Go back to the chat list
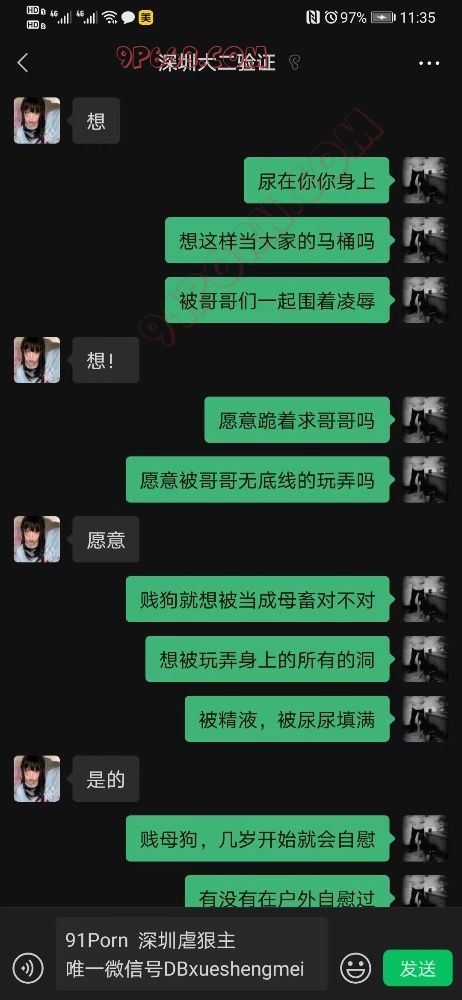The image size is (462, 1000). [23, 63]
